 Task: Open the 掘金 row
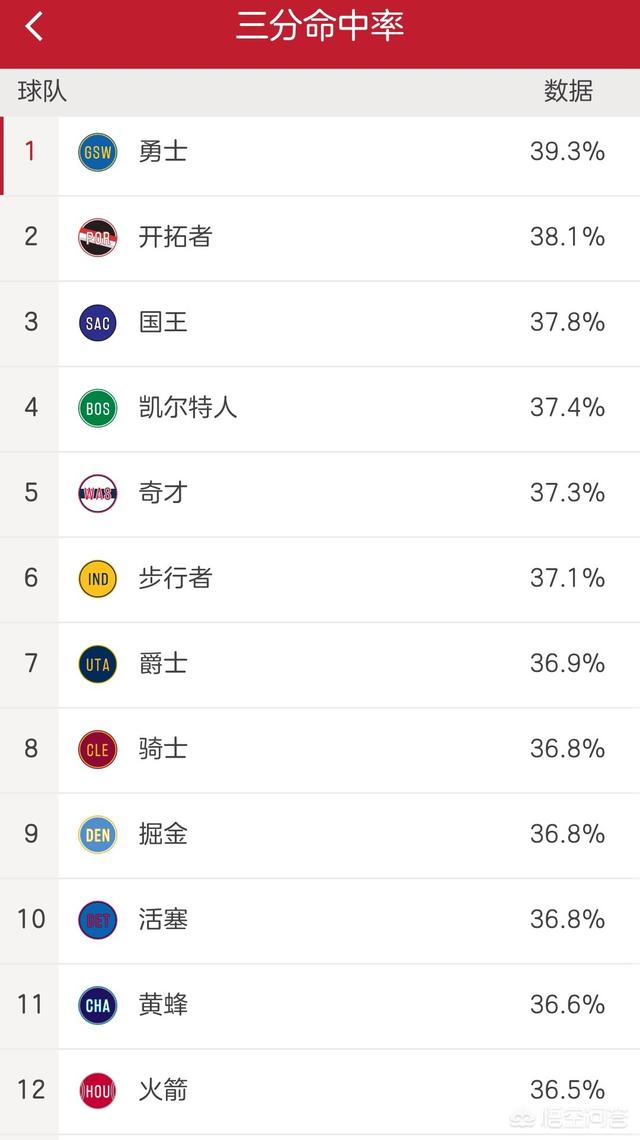tap(320, 835)
